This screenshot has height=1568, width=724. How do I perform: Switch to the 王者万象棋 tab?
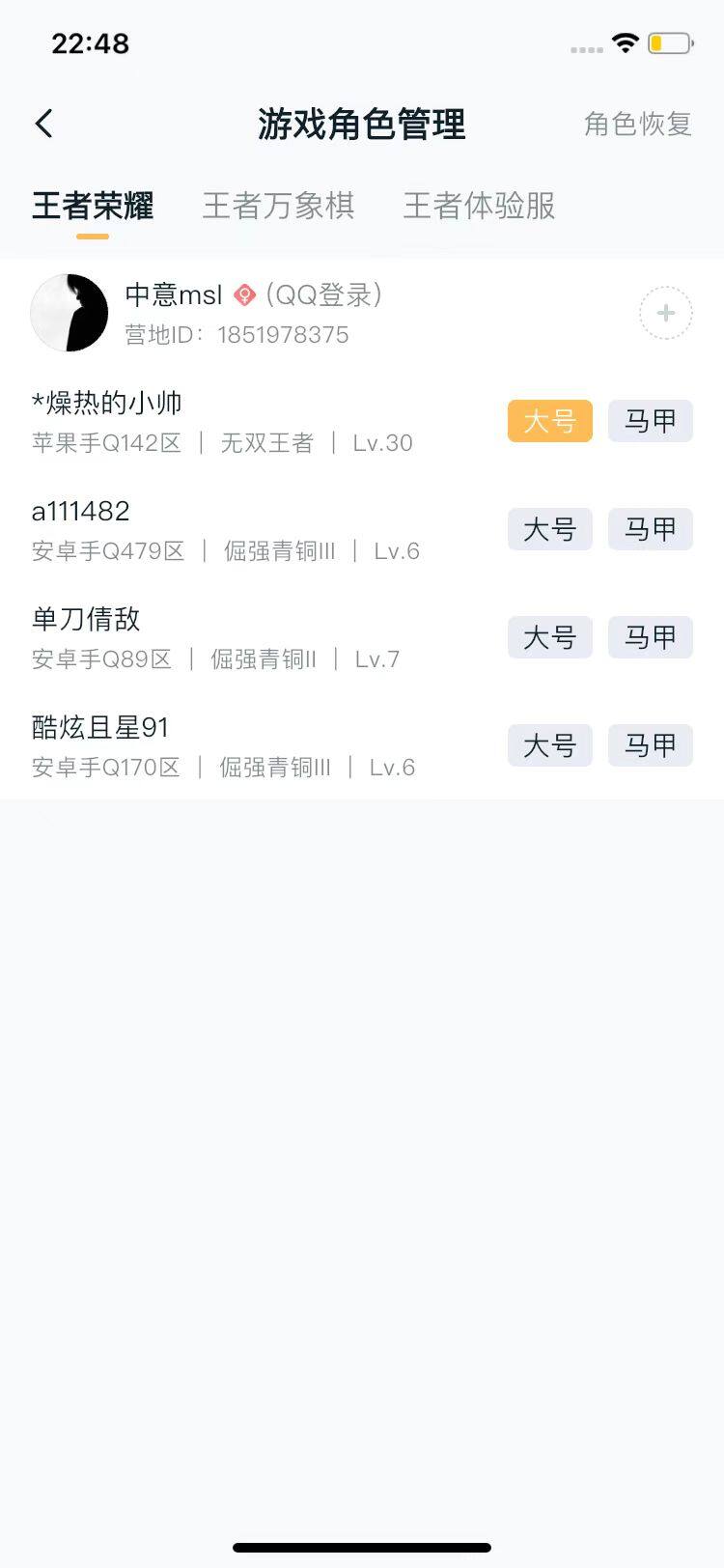click(x=280, y=206)
